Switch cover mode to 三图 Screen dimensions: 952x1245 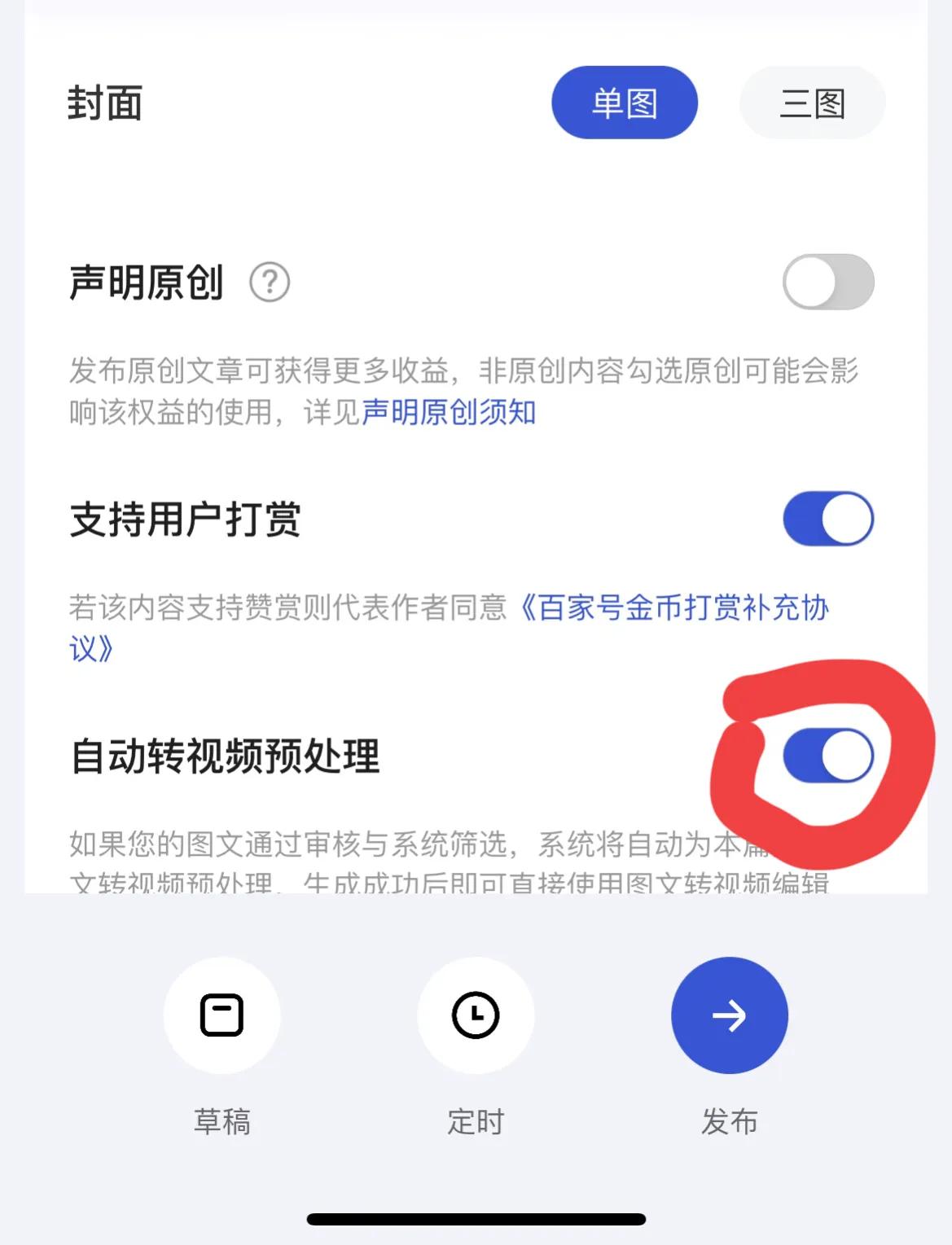[811, 101]
